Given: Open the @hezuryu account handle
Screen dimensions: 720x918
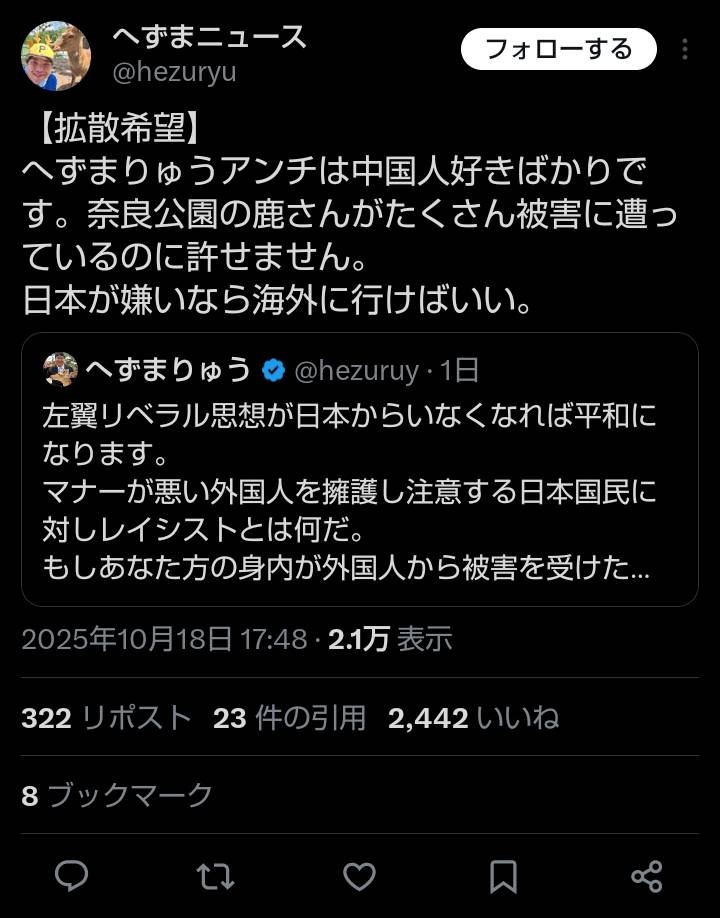Looking at the screenshot, I should coord(174,72).
